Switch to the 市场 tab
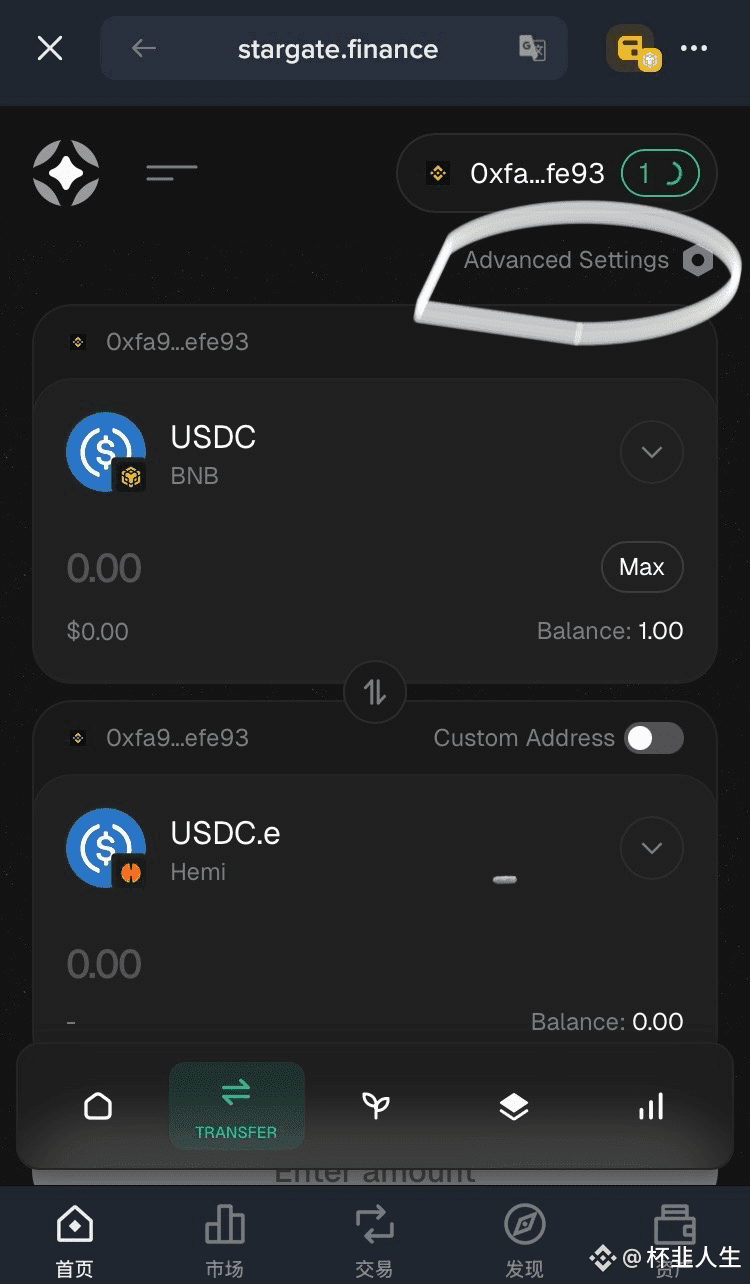 [224, 1239]
